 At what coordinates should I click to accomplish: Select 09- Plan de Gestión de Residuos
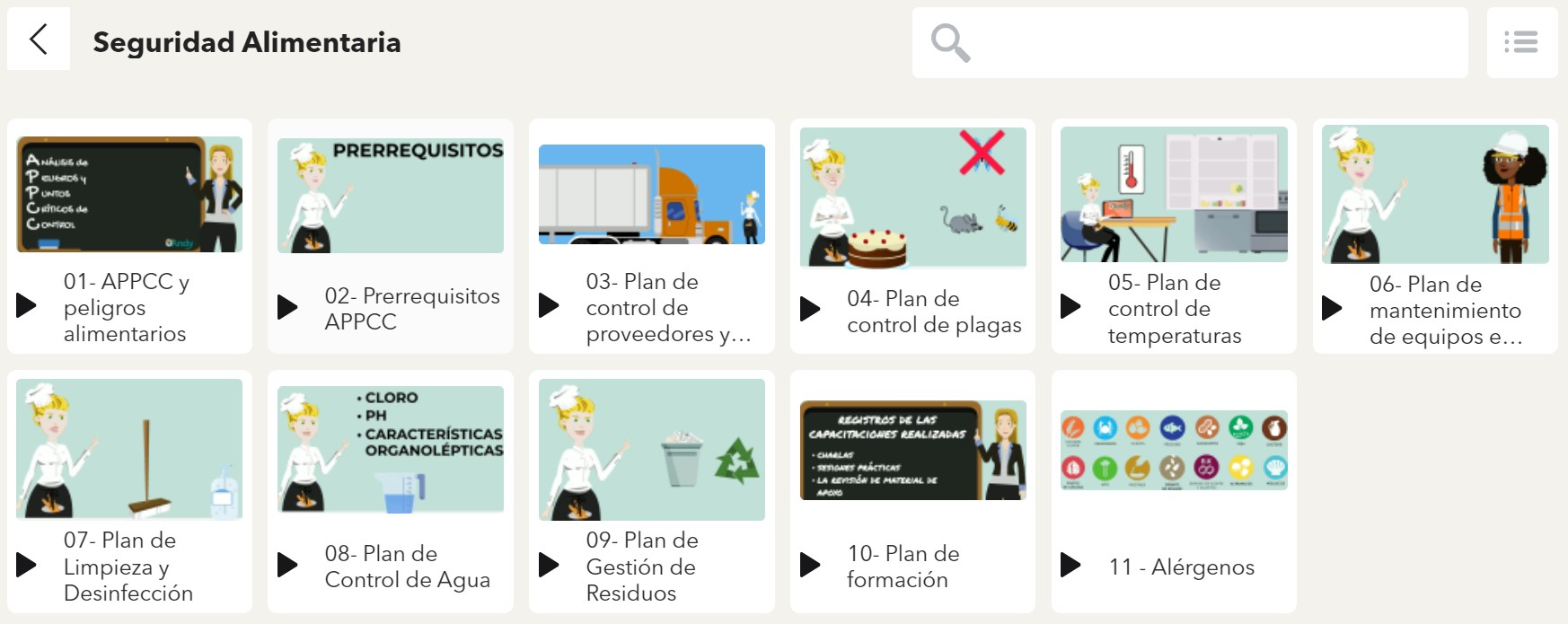[651, 492]
